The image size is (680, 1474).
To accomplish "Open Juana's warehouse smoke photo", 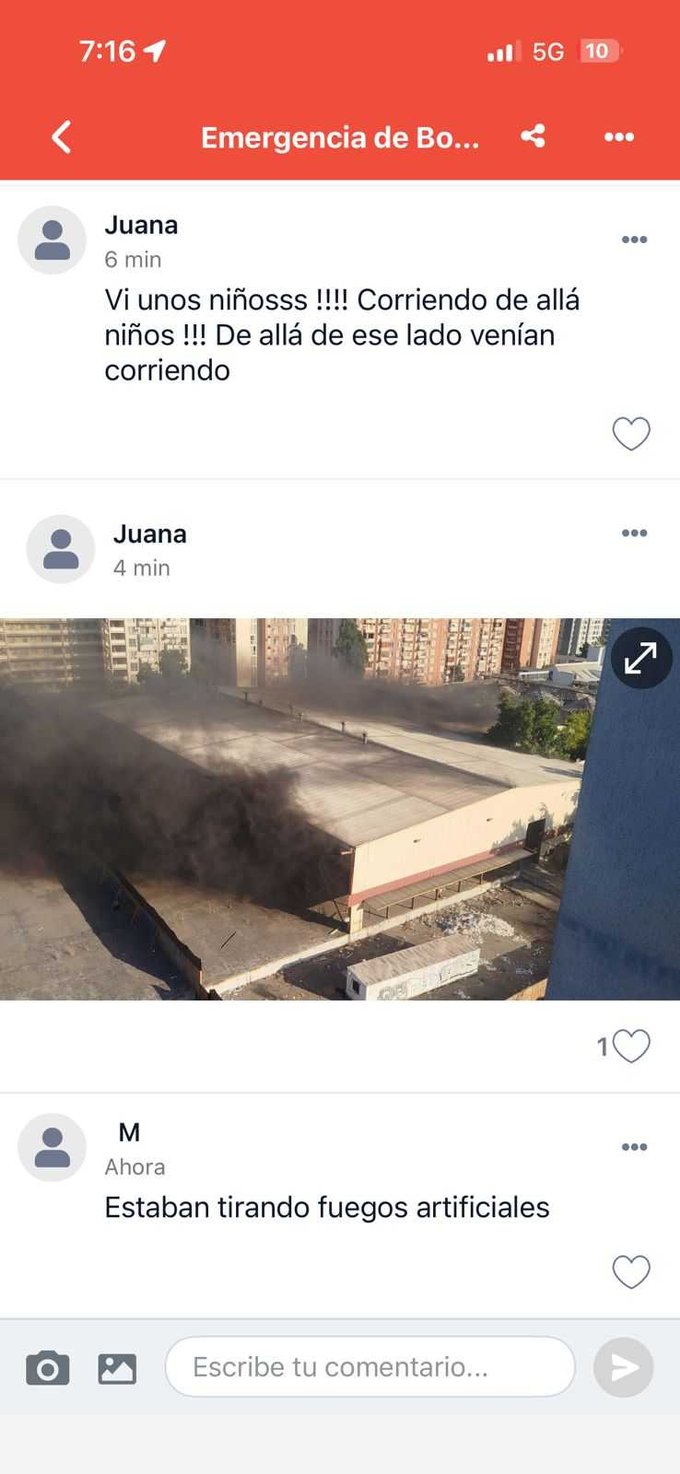I will tap(300, 810).
